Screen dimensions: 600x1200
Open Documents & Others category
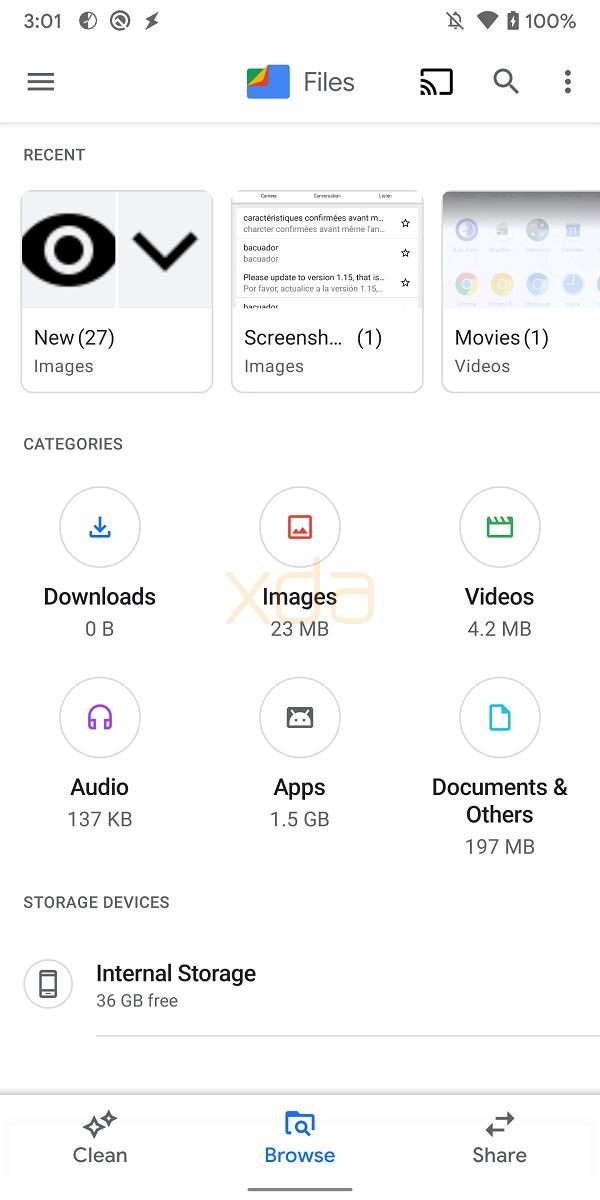(x=500, y=767)
